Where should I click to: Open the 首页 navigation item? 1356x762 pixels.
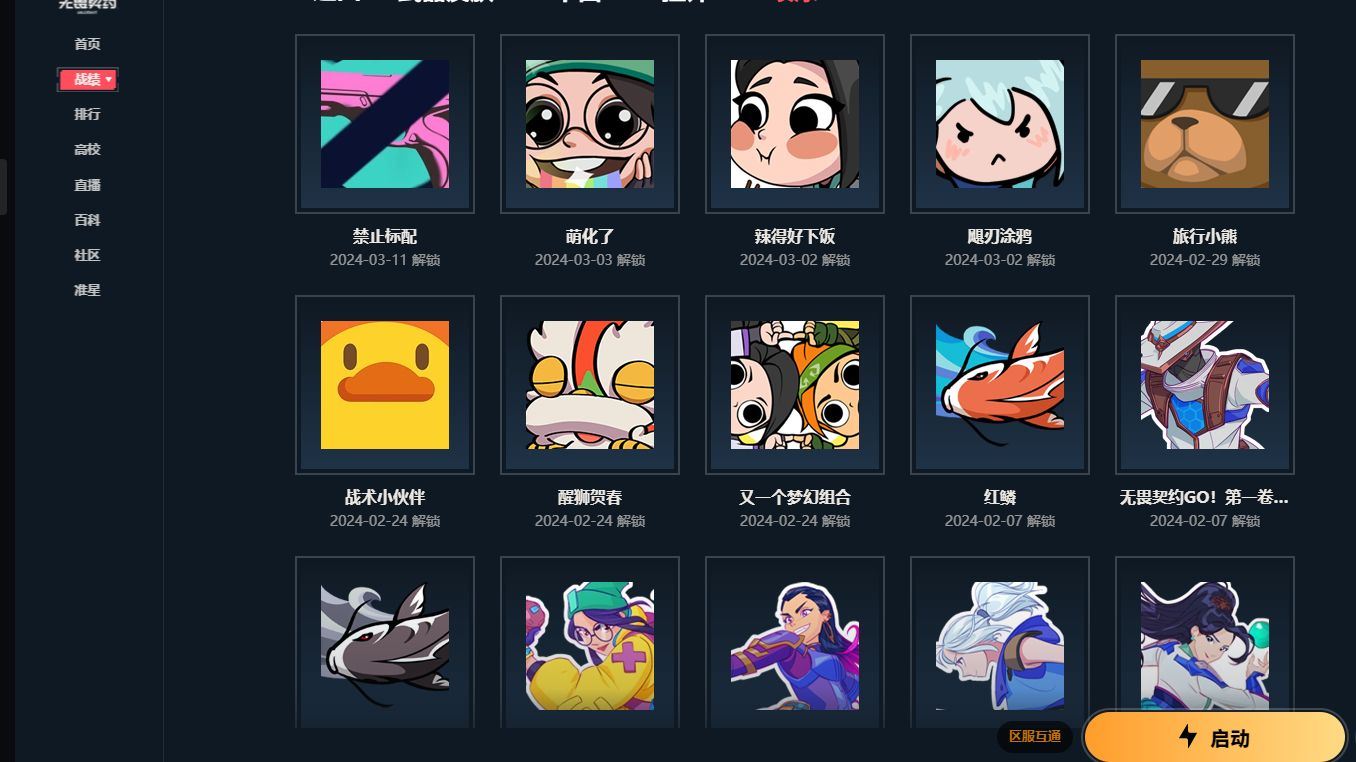point(87,44)
